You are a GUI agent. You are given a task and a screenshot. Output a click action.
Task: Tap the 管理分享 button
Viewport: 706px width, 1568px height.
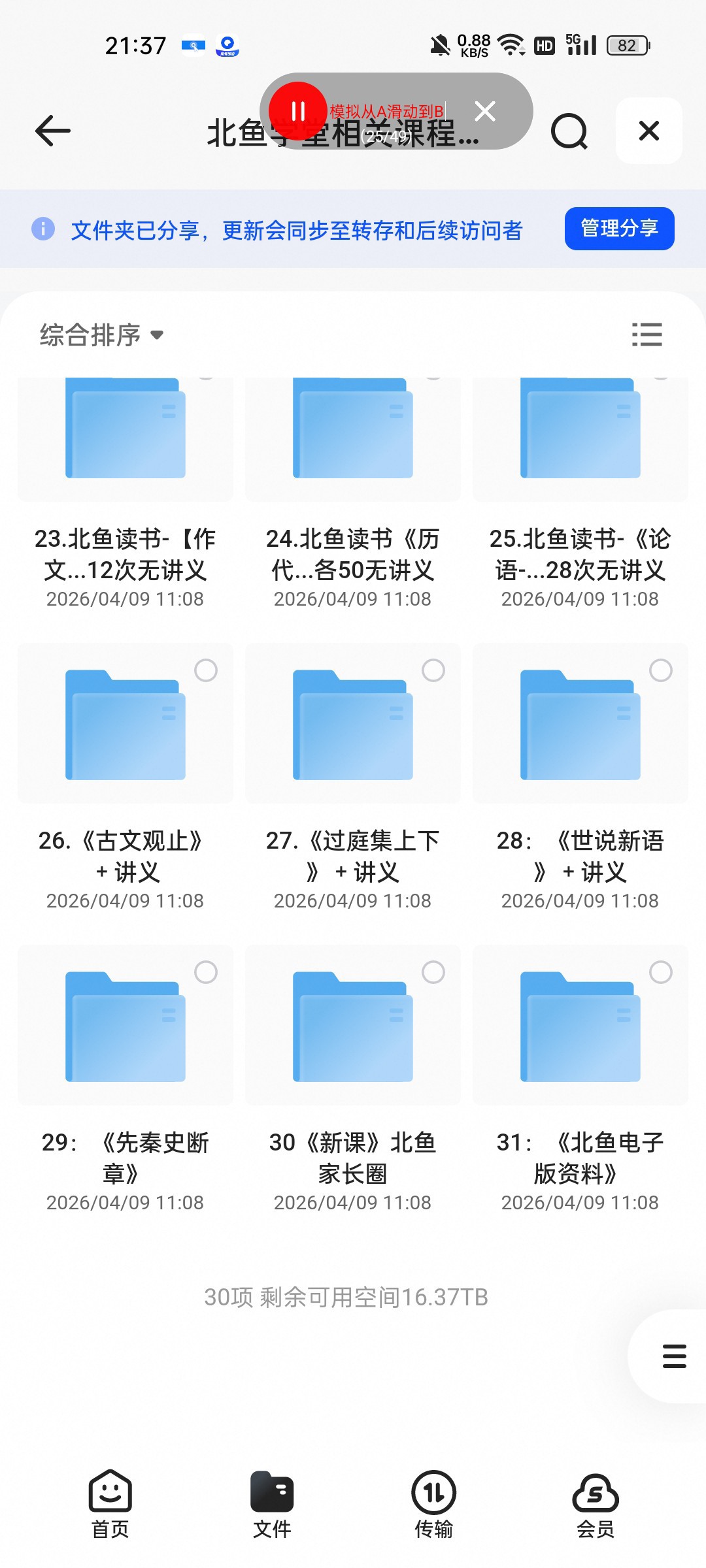point(619,229)
